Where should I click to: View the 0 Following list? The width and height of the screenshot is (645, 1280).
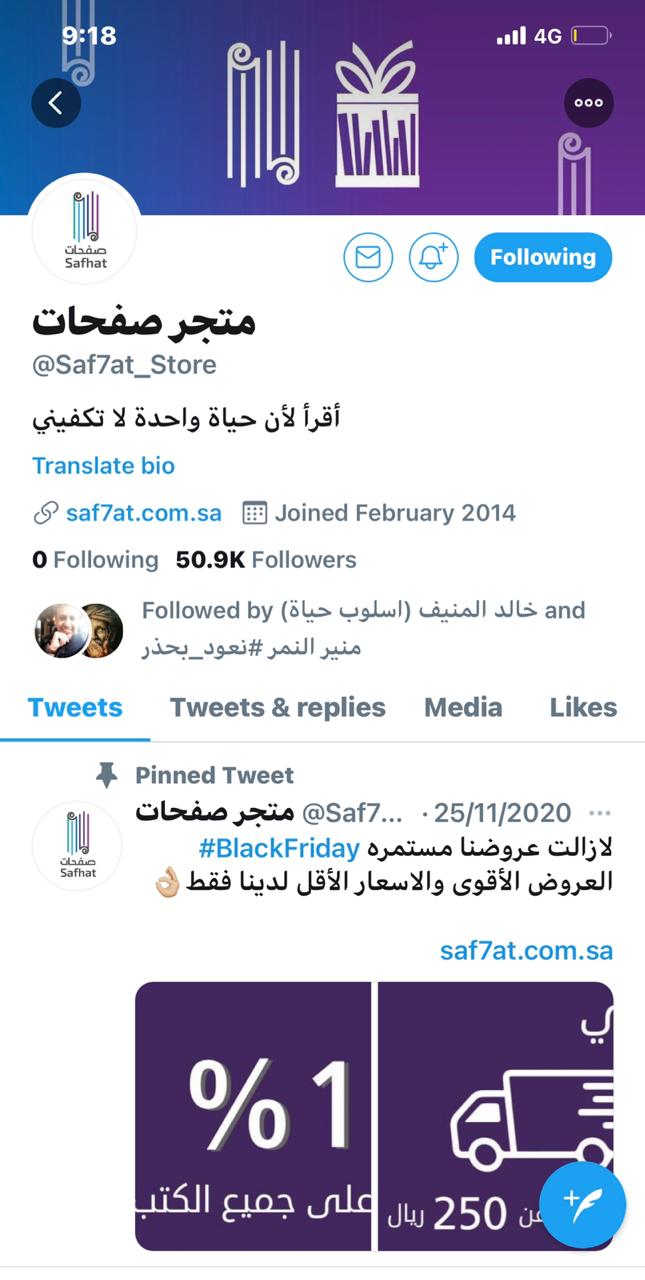coord(95,560)
